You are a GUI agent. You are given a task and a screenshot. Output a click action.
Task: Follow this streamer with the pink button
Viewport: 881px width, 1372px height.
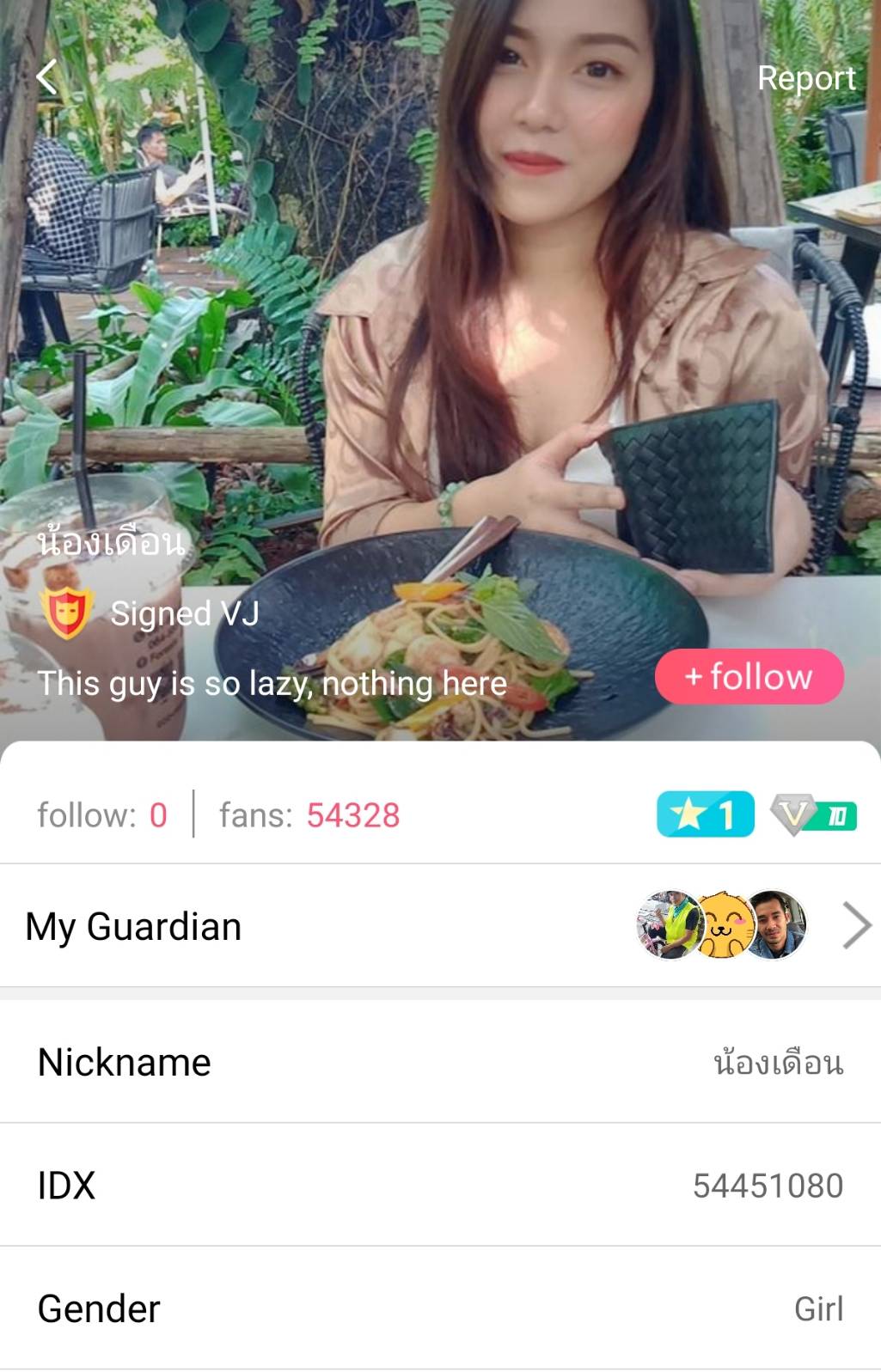point(749,677)
